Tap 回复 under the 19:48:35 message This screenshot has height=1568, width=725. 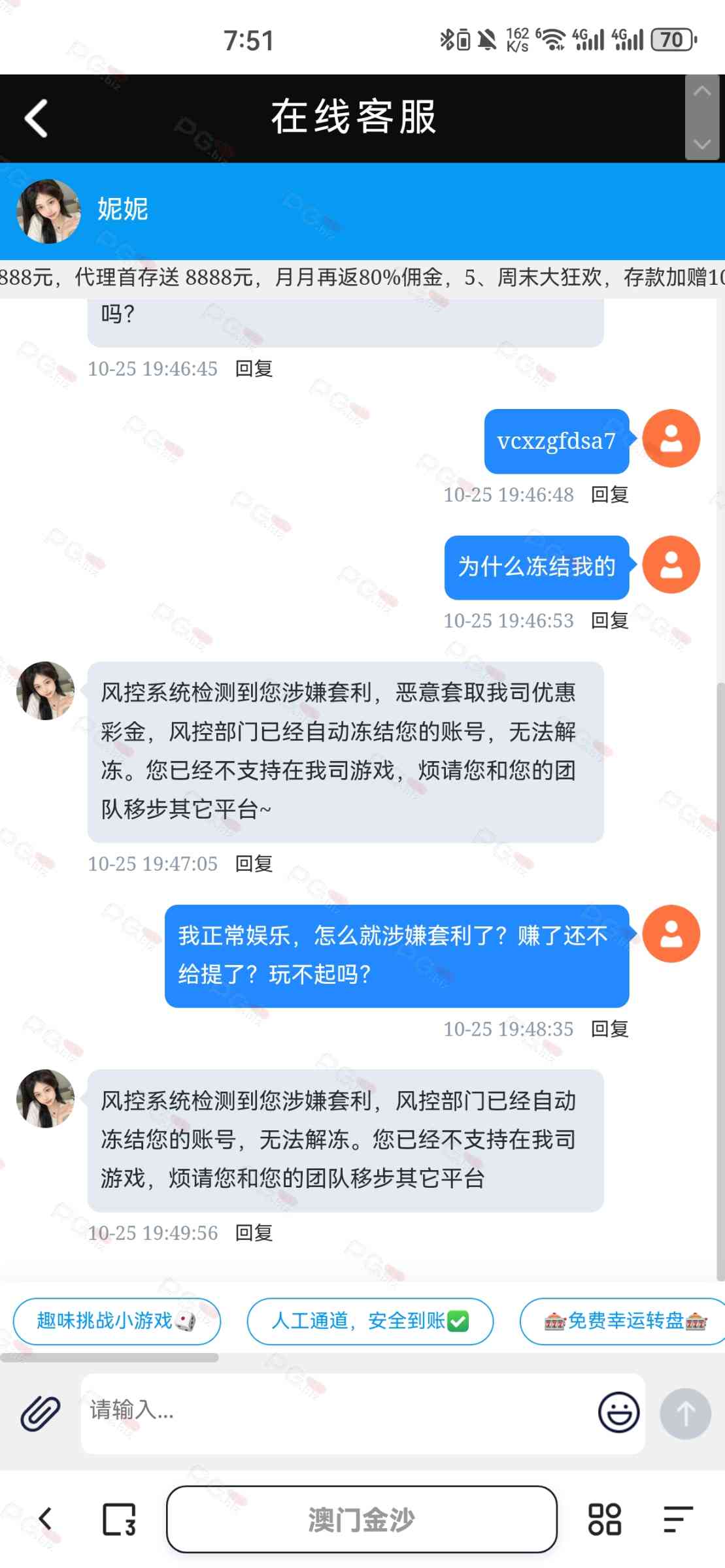[609, 1029]
